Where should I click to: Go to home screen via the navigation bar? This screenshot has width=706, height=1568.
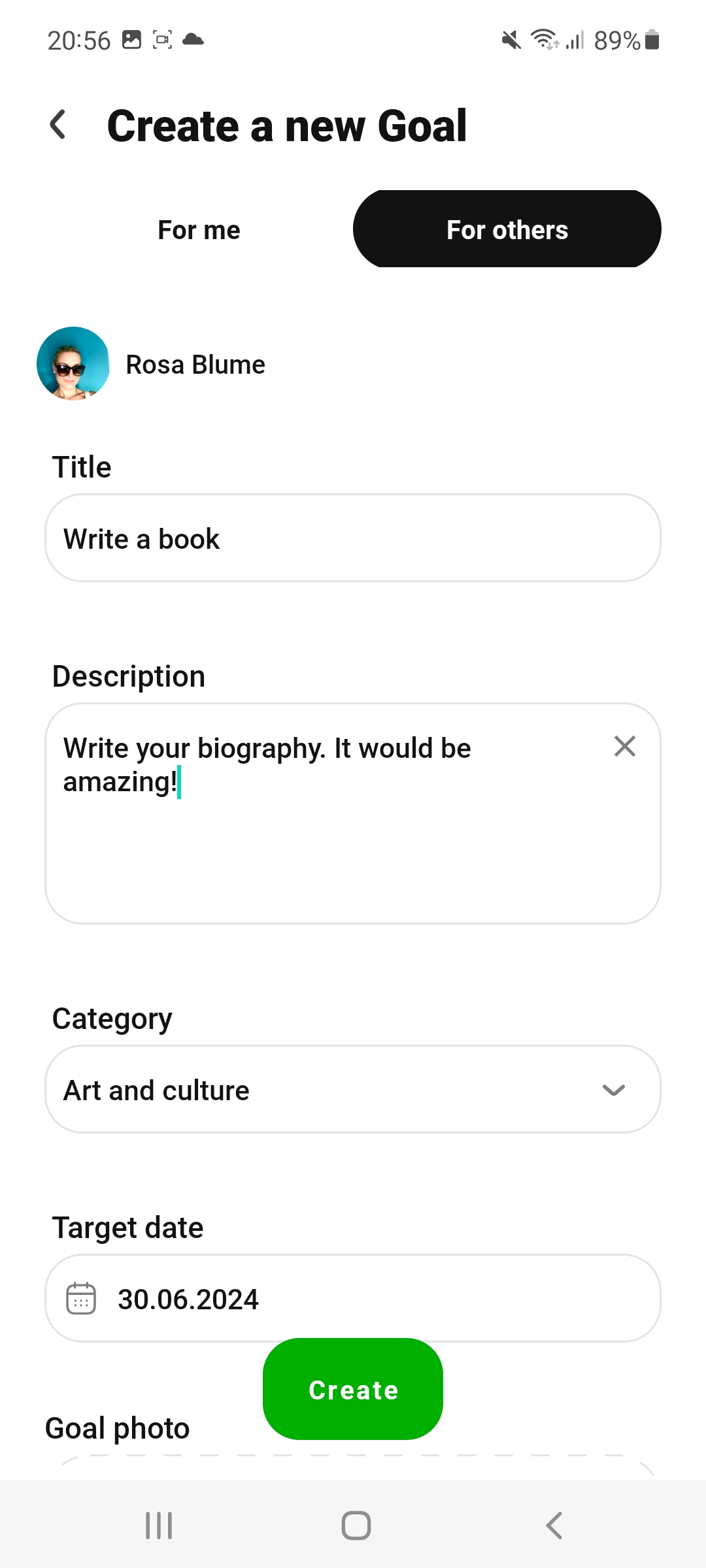(x=356, y=1526)
